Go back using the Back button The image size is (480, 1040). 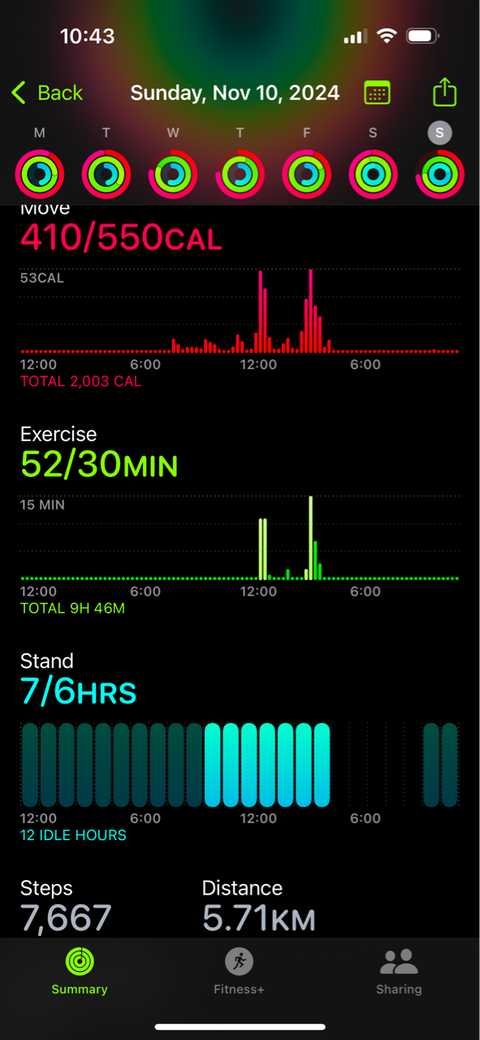[x=47, y=93]
